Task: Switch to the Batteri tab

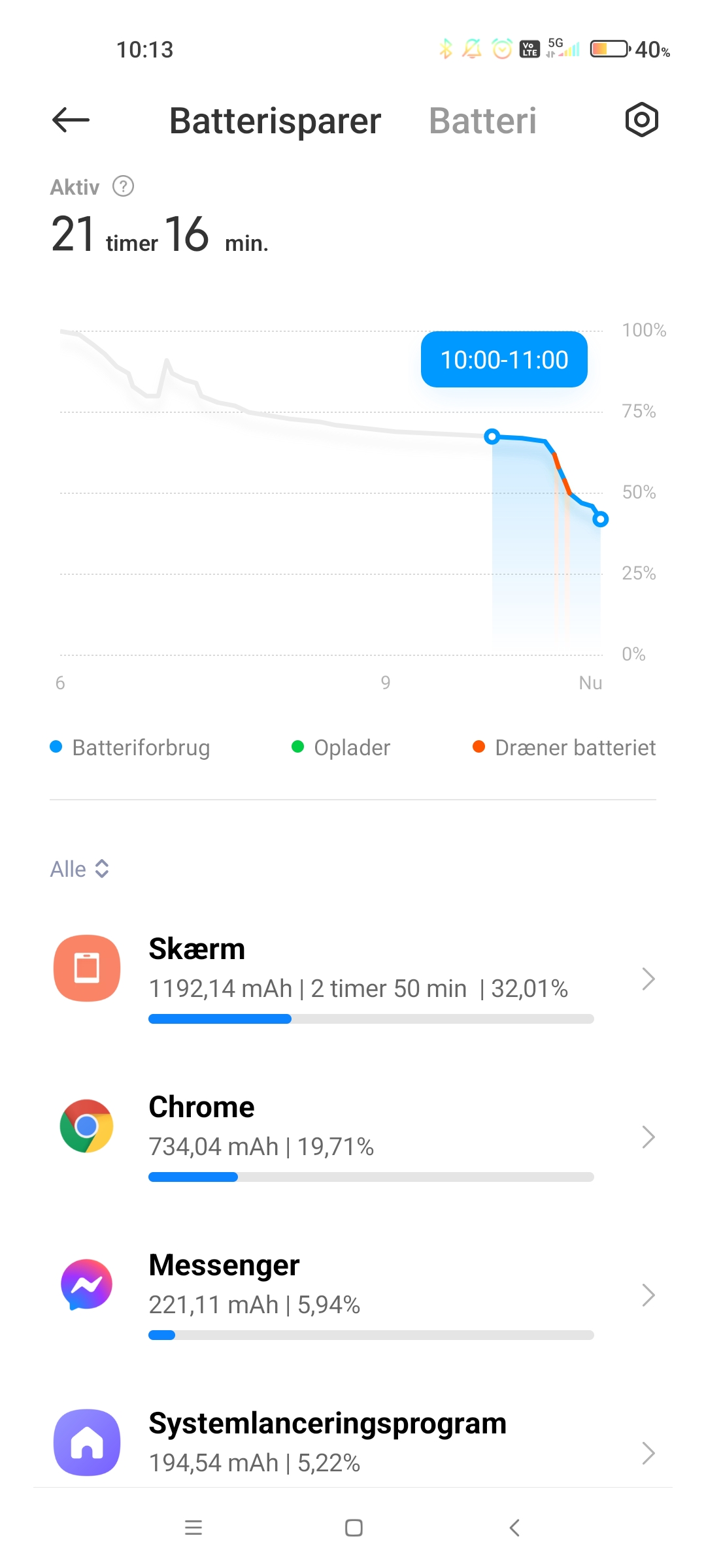Action: tap(482, 121)
